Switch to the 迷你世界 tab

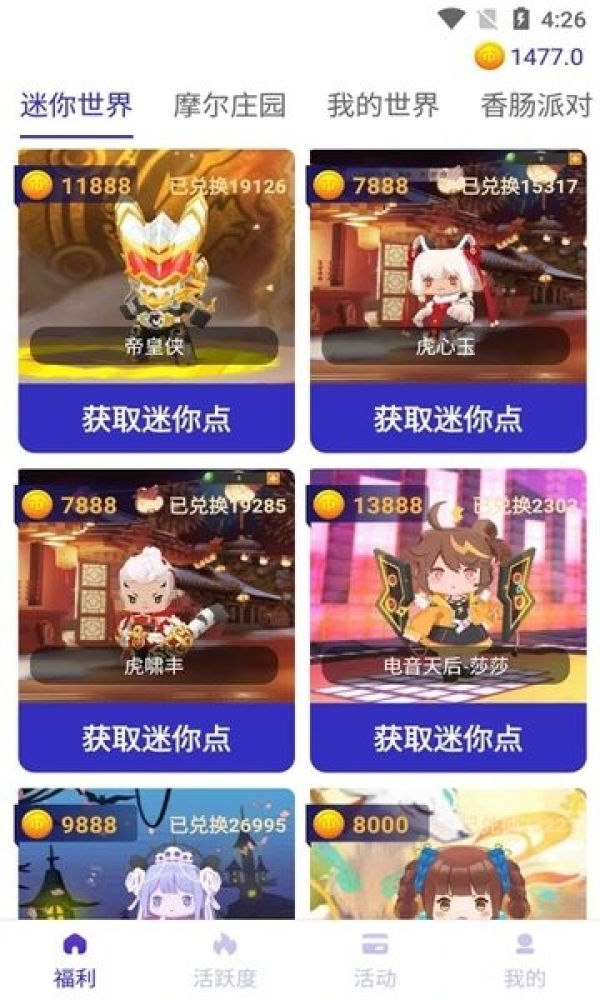[76, 105]
